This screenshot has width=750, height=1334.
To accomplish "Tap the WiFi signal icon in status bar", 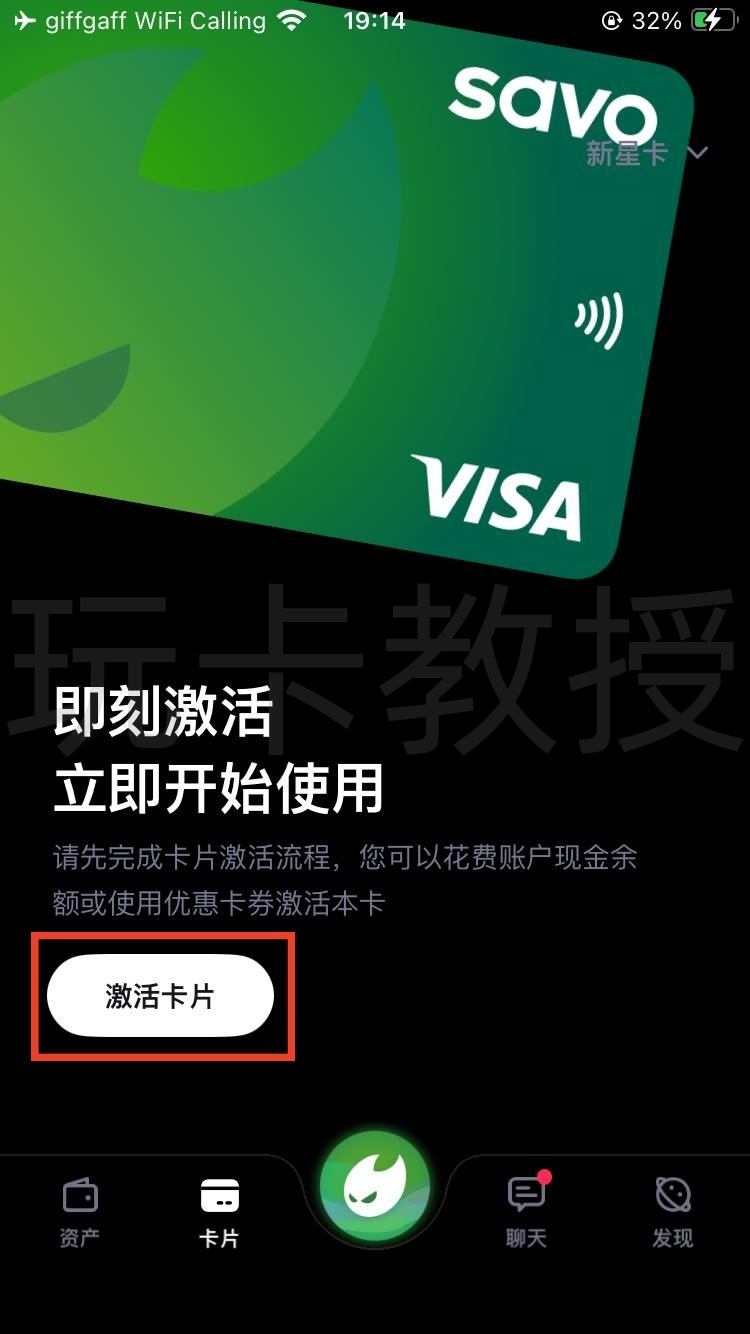I will [290, 18].
